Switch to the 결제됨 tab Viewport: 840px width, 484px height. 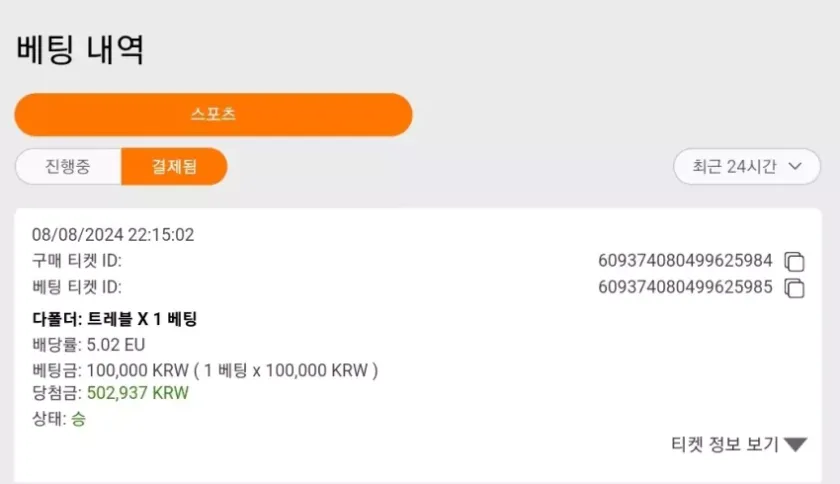click(x=174, y=167)
